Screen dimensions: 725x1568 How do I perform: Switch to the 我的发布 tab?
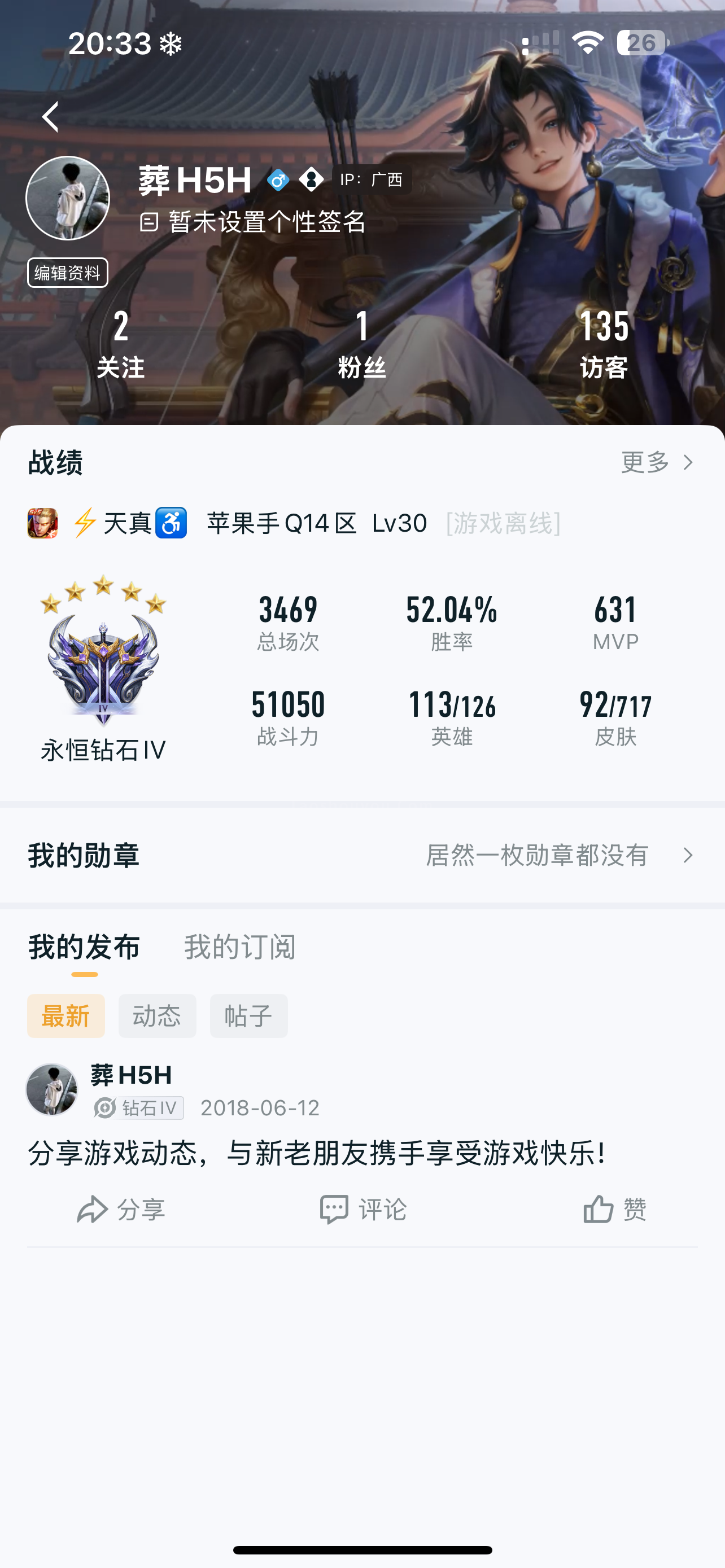84,947
